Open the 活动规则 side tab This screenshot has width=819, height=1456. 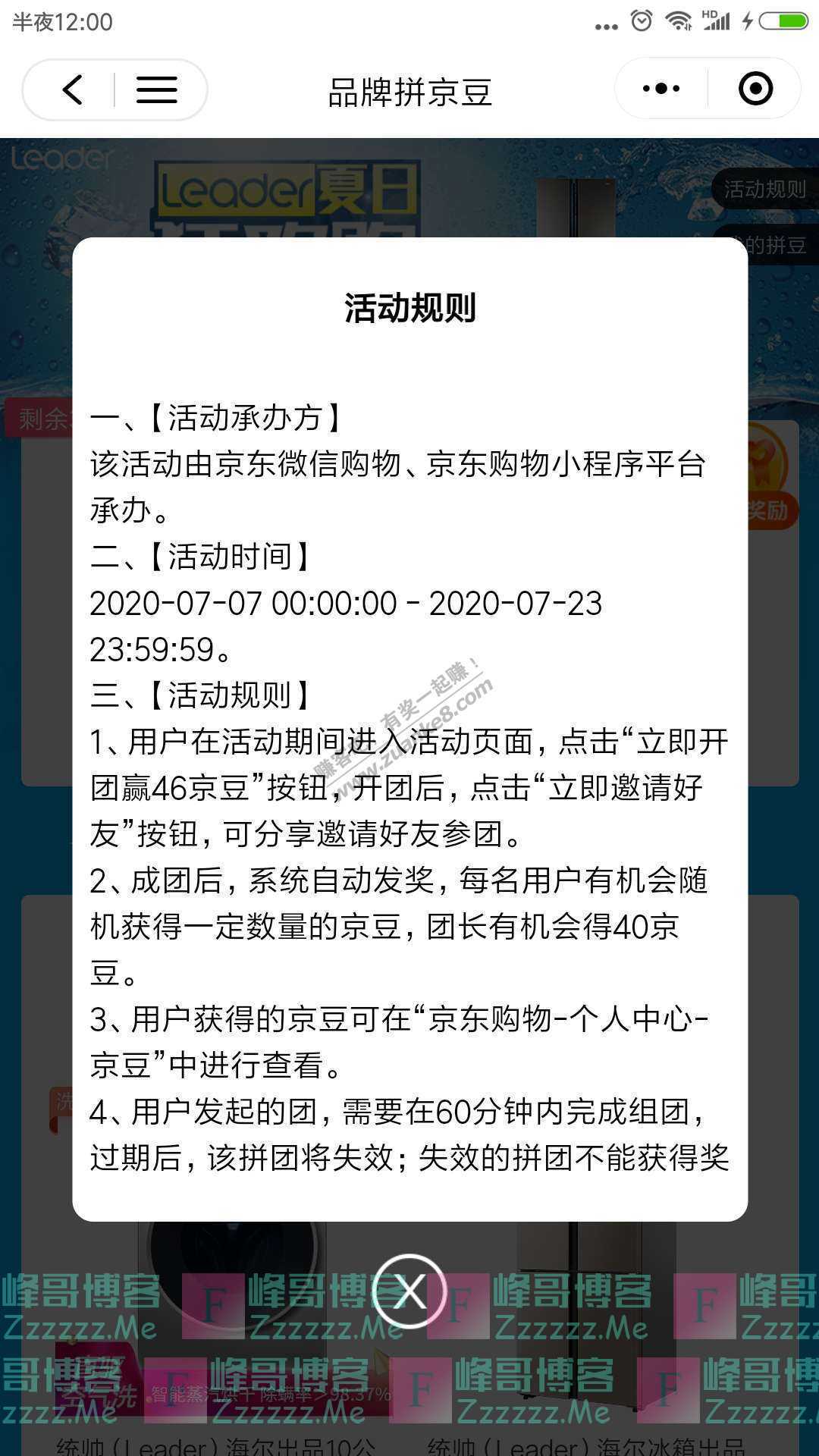(764, 190)
